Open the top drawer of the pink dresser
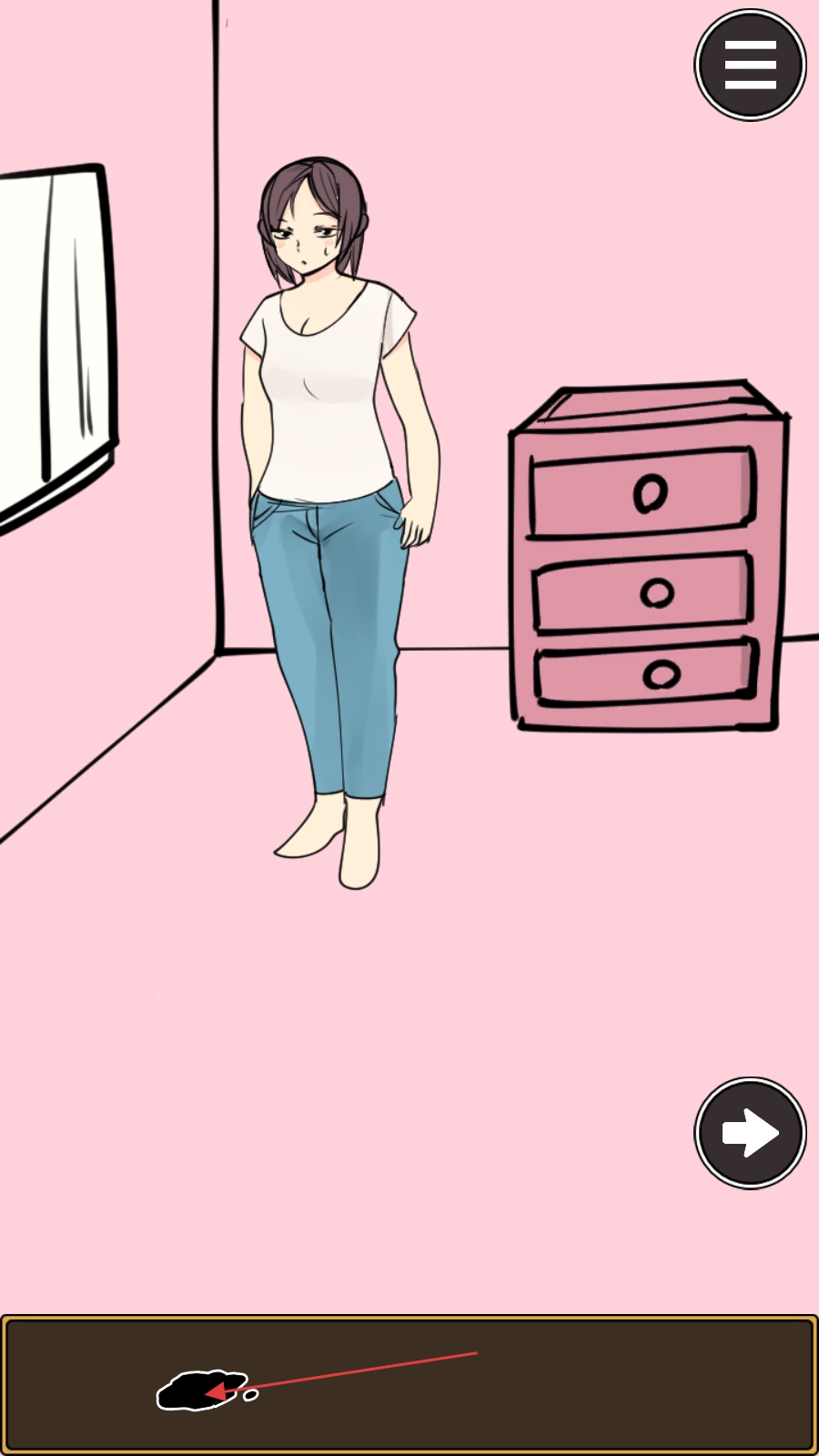This screenshot has height=1456, width=819. 642,492
